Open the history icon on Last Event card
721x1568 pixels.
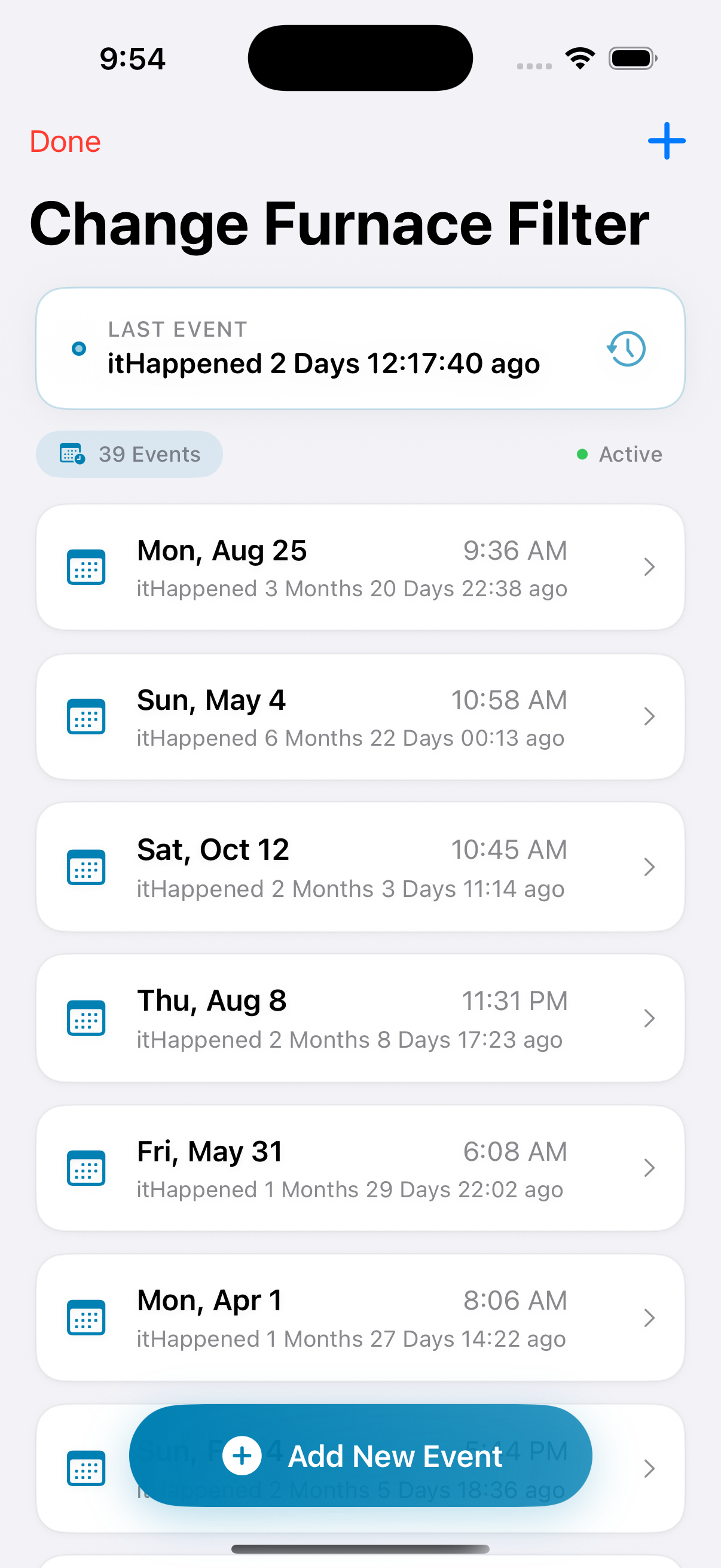pos(626,348)
